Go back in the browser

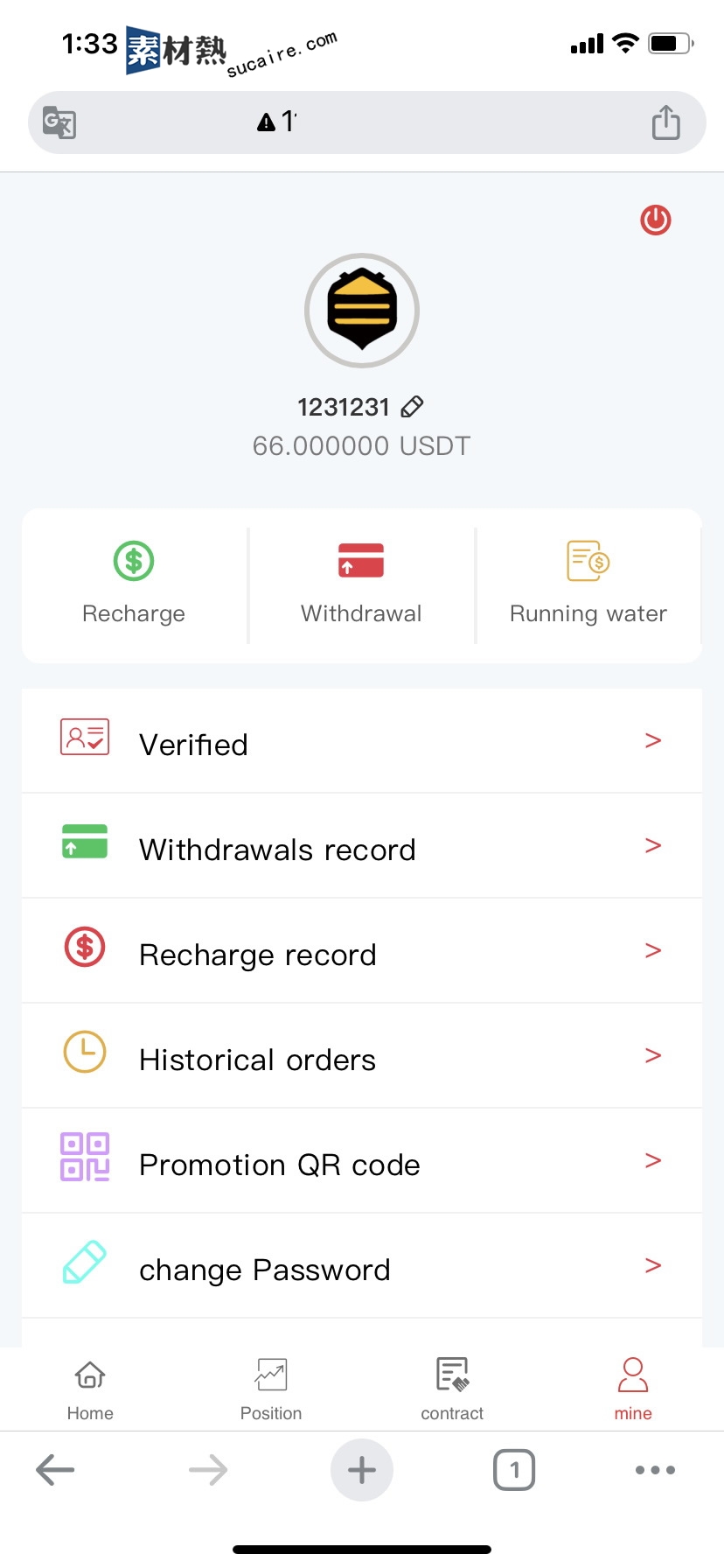[x=55, y=1470]
